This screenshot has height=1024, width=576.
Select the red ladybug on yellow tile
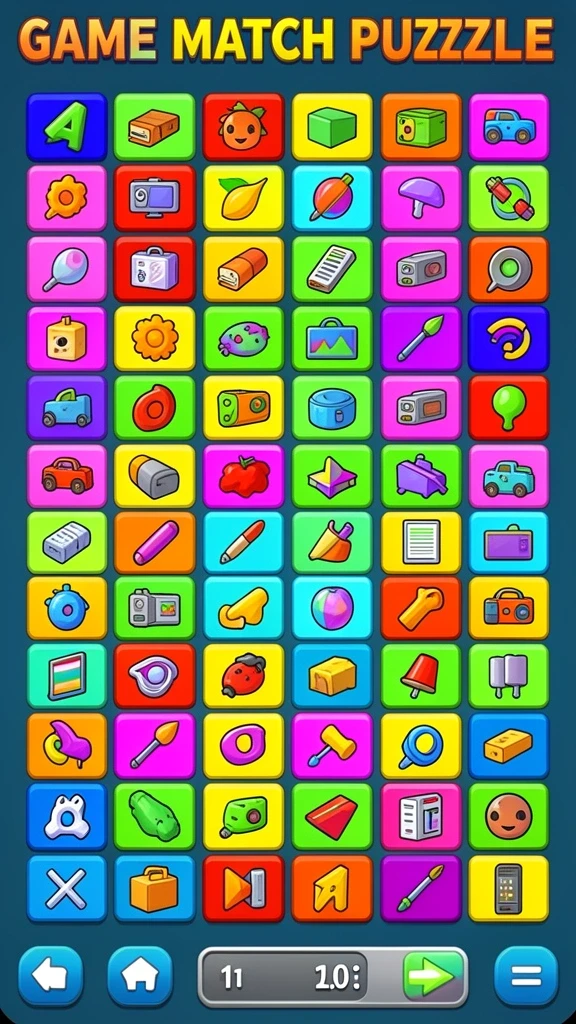tap(243, 676)
